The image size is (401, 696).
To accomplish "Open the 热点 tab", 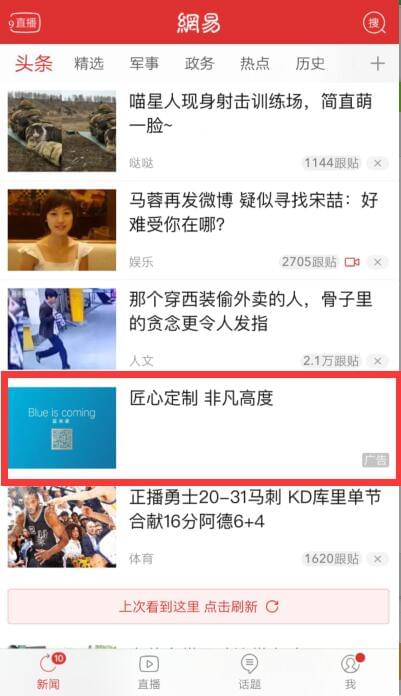I will click(x=254, y=63).
